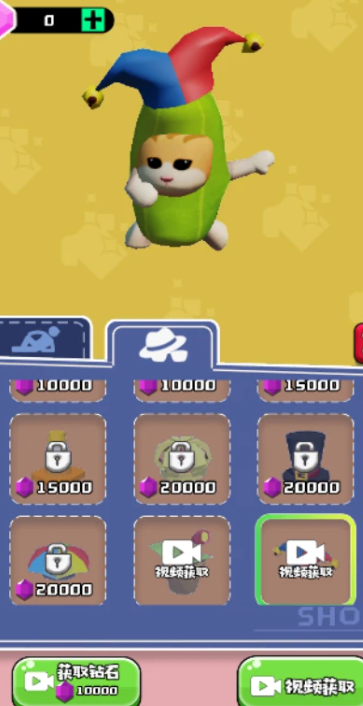Select the highlighted jester hat video item
This screenshot has width=363, height=706.
click(306, 560)
